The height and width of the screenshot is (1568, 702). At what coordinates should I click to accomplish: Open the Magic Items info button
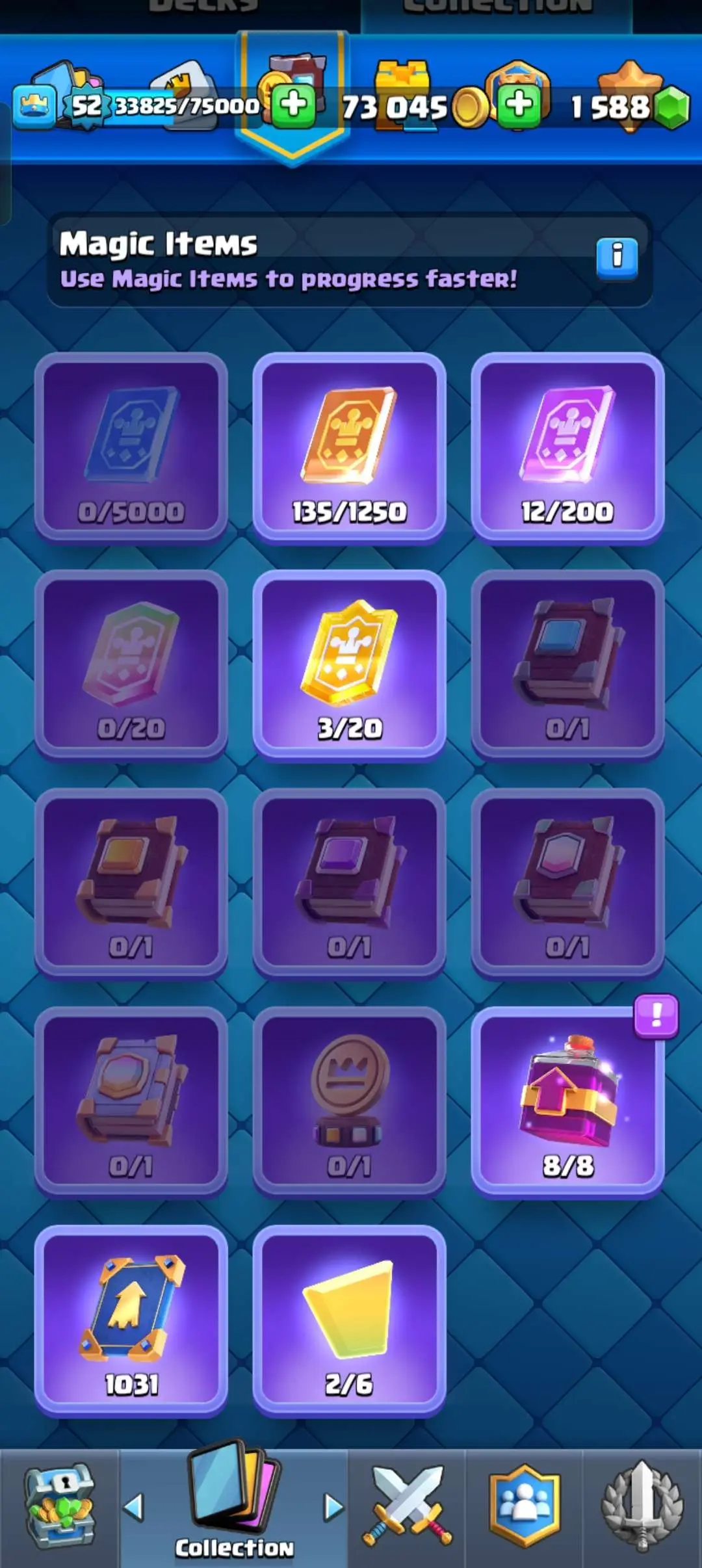click(x=617, y=258)
